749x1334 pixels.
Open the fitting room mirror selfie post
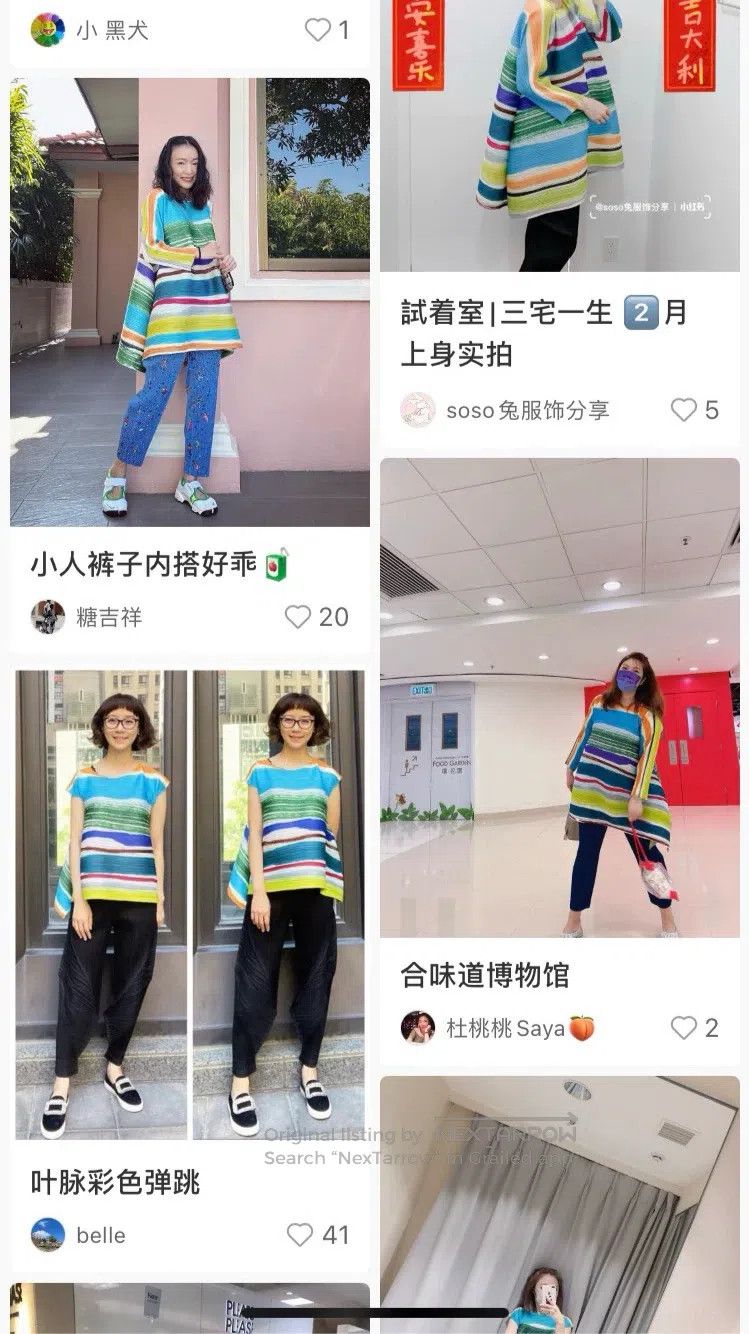tap(560, 1205)
